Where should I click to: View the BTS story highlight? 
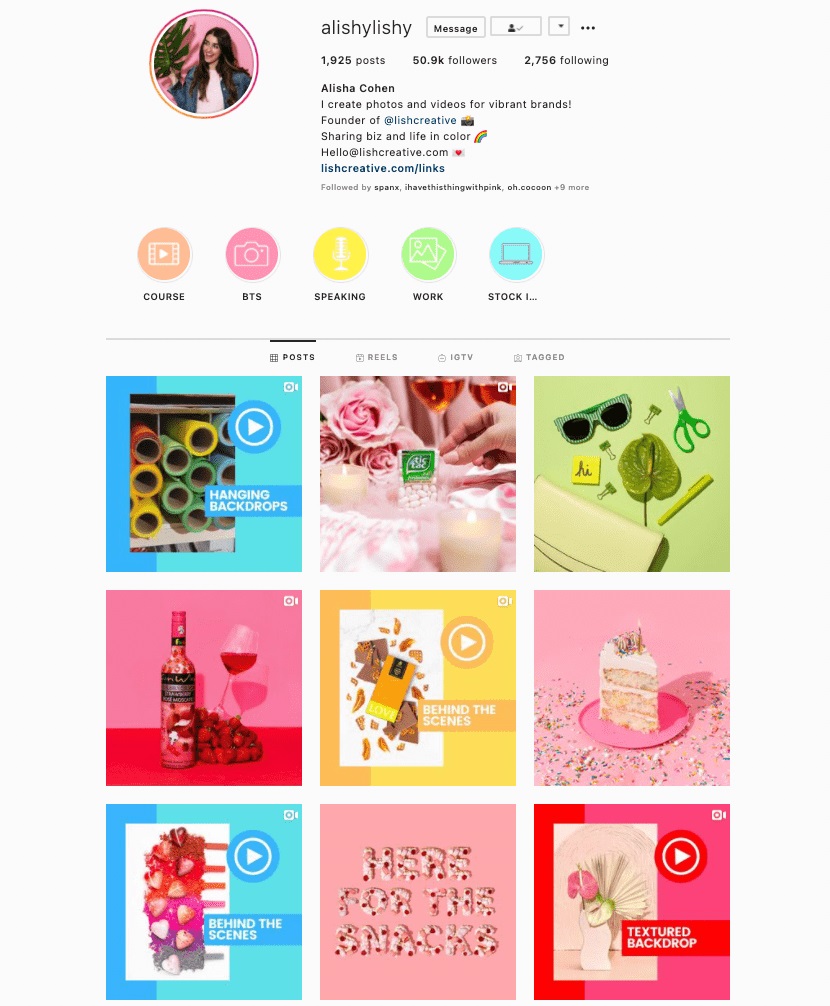tap(252, 254)
